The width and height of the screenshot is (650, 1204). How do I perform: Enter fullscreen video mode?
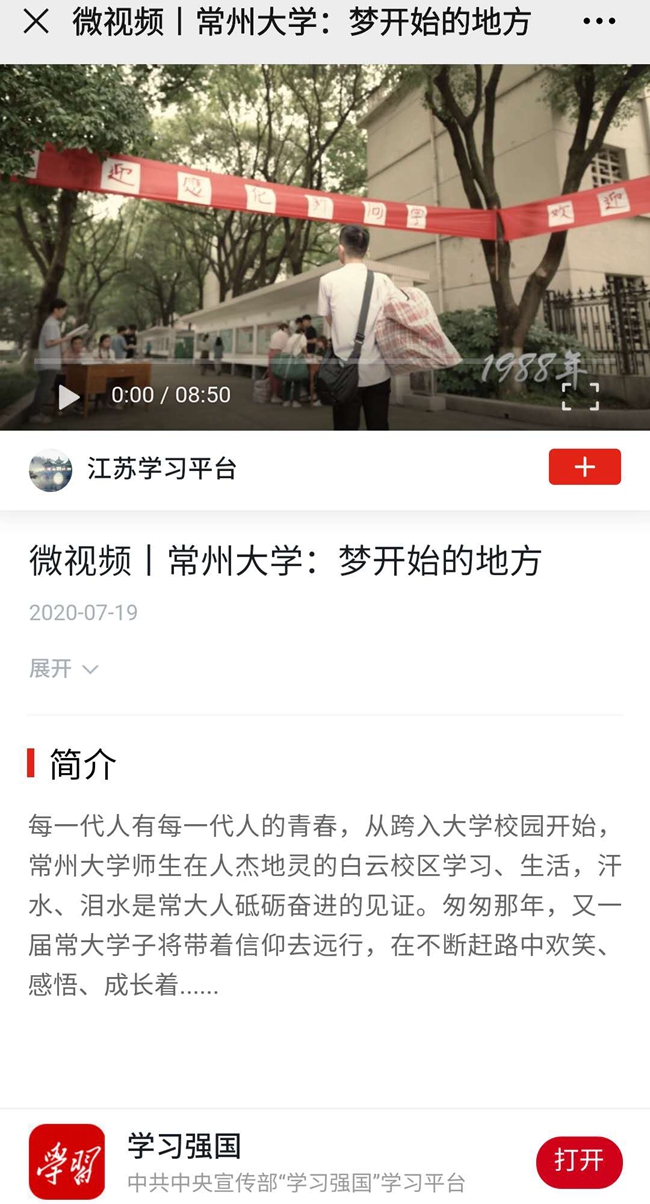tap(579, 396)
